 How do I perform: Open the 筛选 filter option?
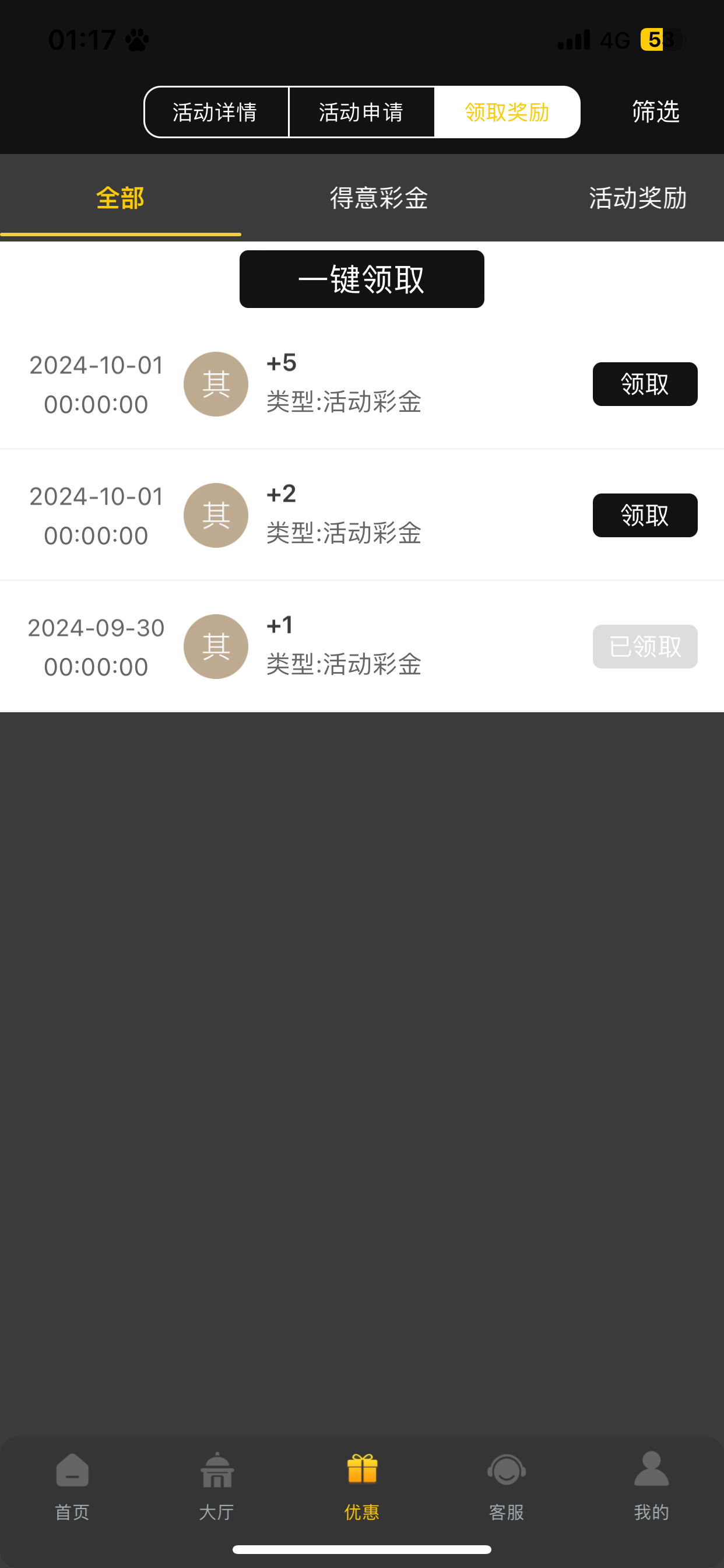tap(655, 112)
